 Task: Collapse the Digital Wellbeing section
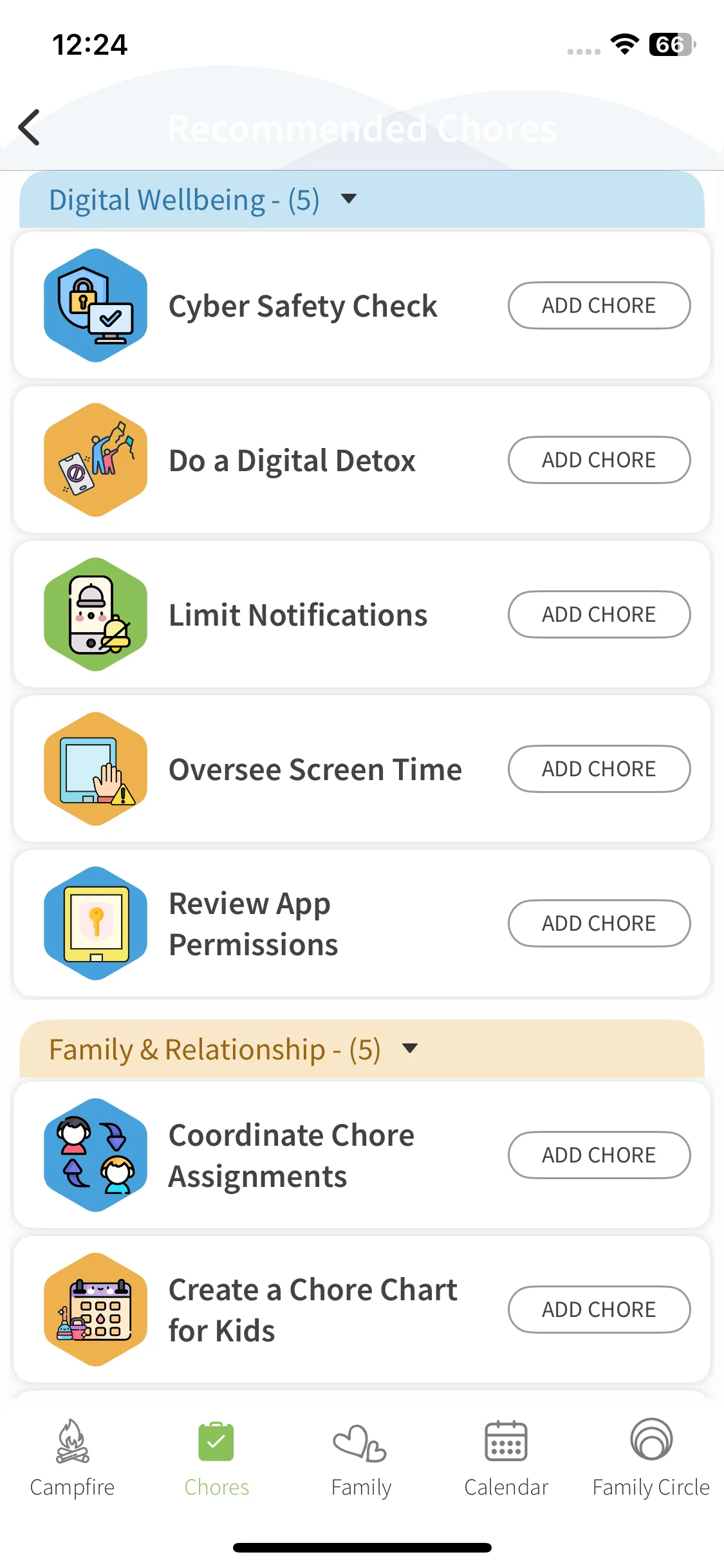tap(348, 199)
